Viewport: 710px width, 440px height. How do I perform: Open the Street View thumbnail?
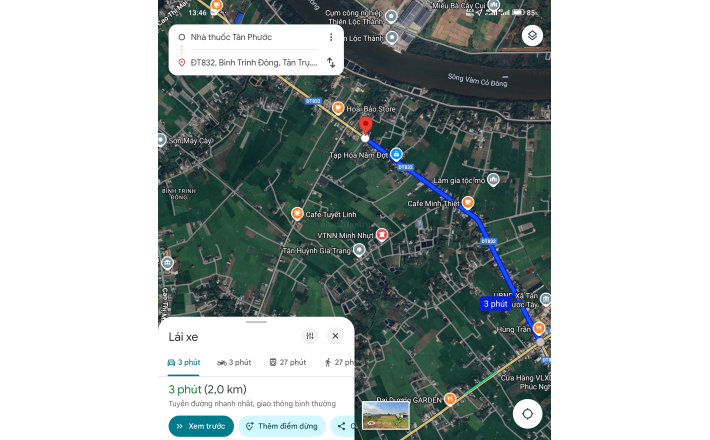[385, 415]
